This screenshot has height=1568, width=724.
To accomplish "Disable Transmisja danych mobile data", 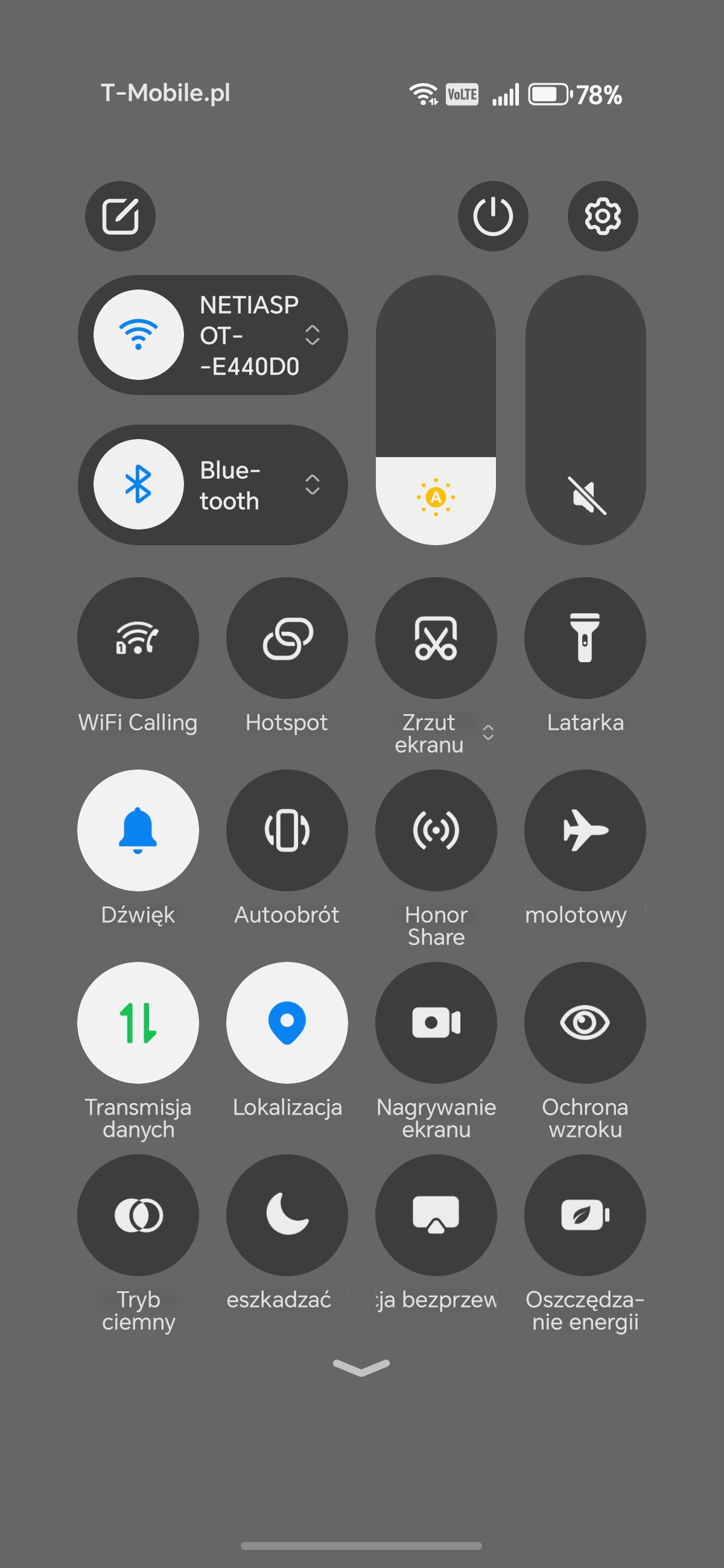I will [138, 1023].
